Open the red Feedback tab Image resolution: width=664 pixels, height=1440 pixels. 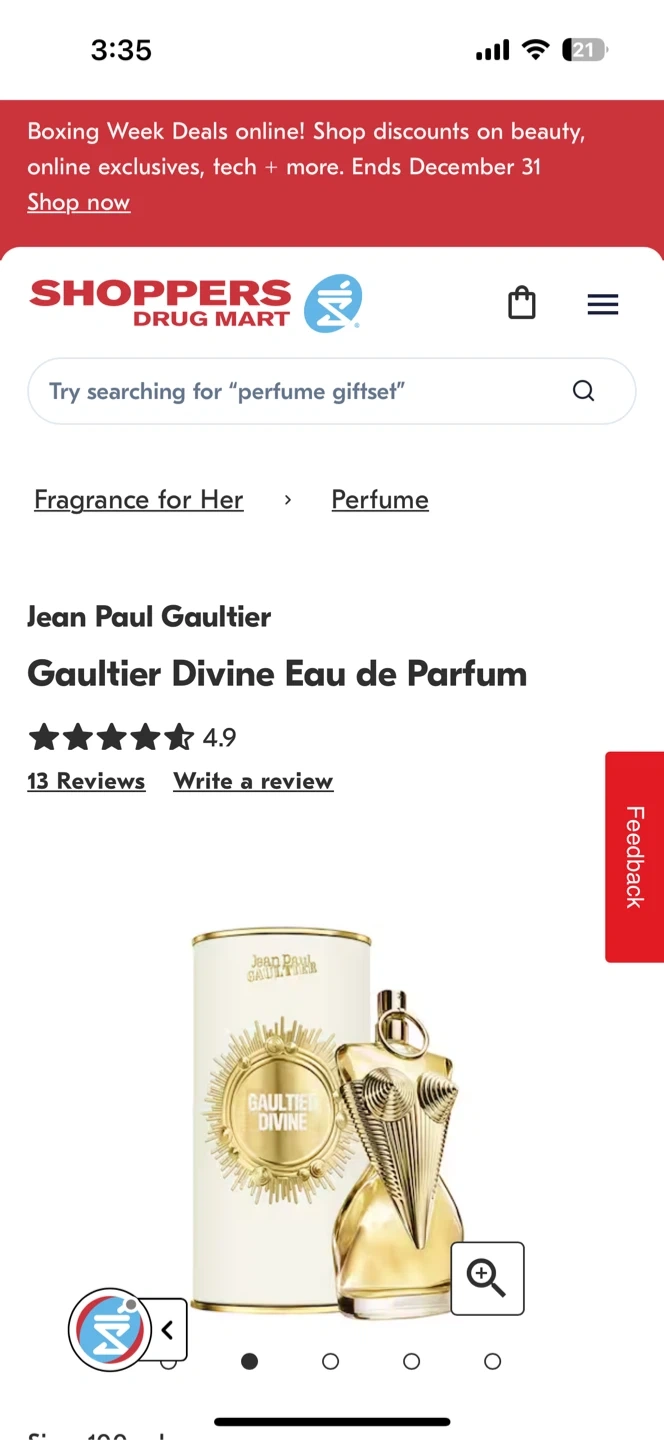pyautogui.click(x=634, y=856)
